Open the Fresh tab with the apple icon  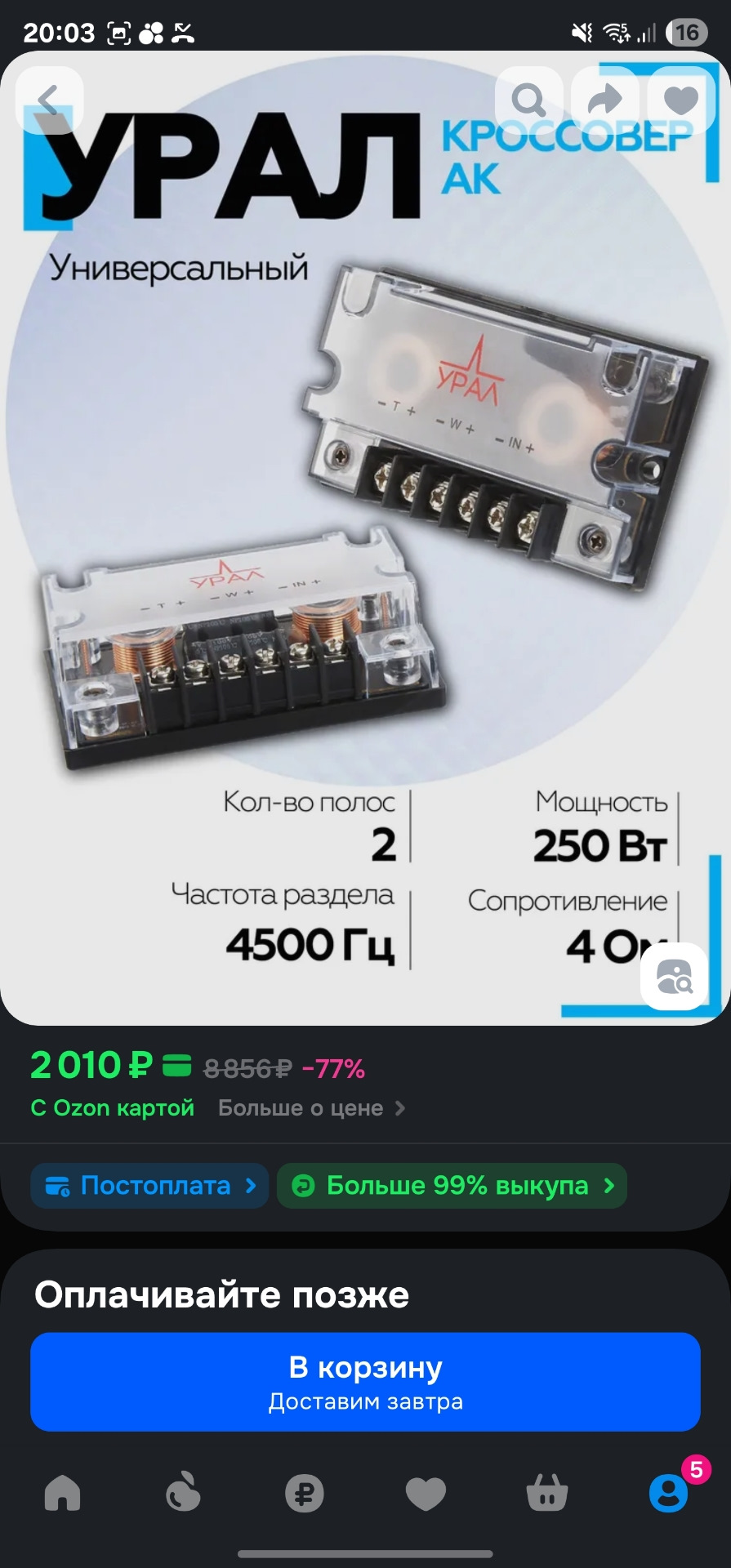coord(183,1494)
